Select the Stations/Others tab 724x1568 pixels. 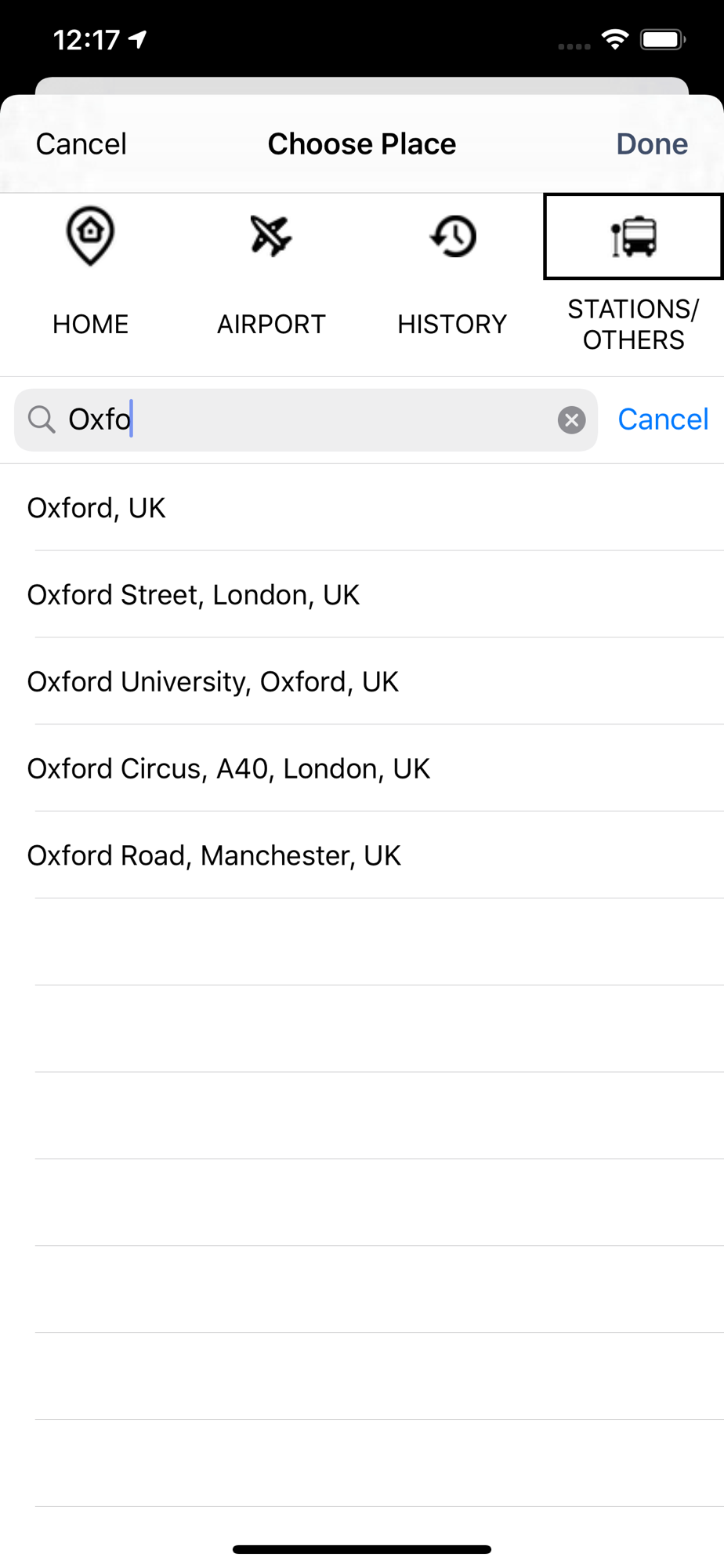[x=633, y=273]
